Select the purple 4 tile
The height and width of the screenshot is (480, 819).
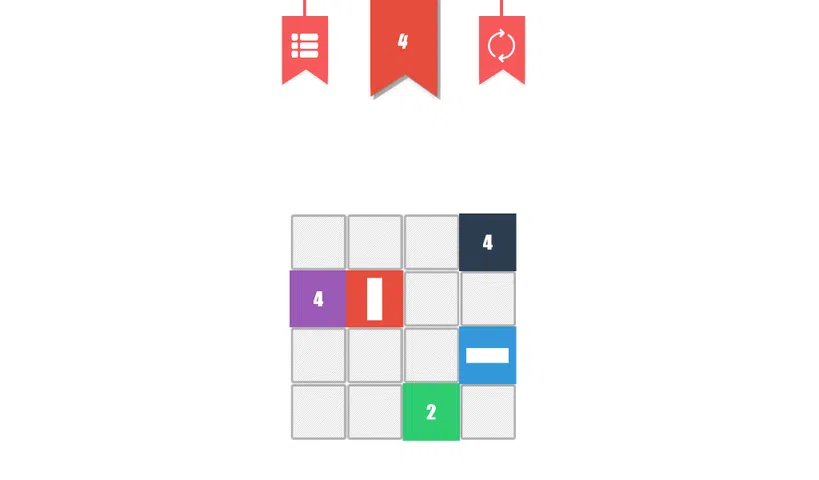pyautogui.click(x=318, y=298)
